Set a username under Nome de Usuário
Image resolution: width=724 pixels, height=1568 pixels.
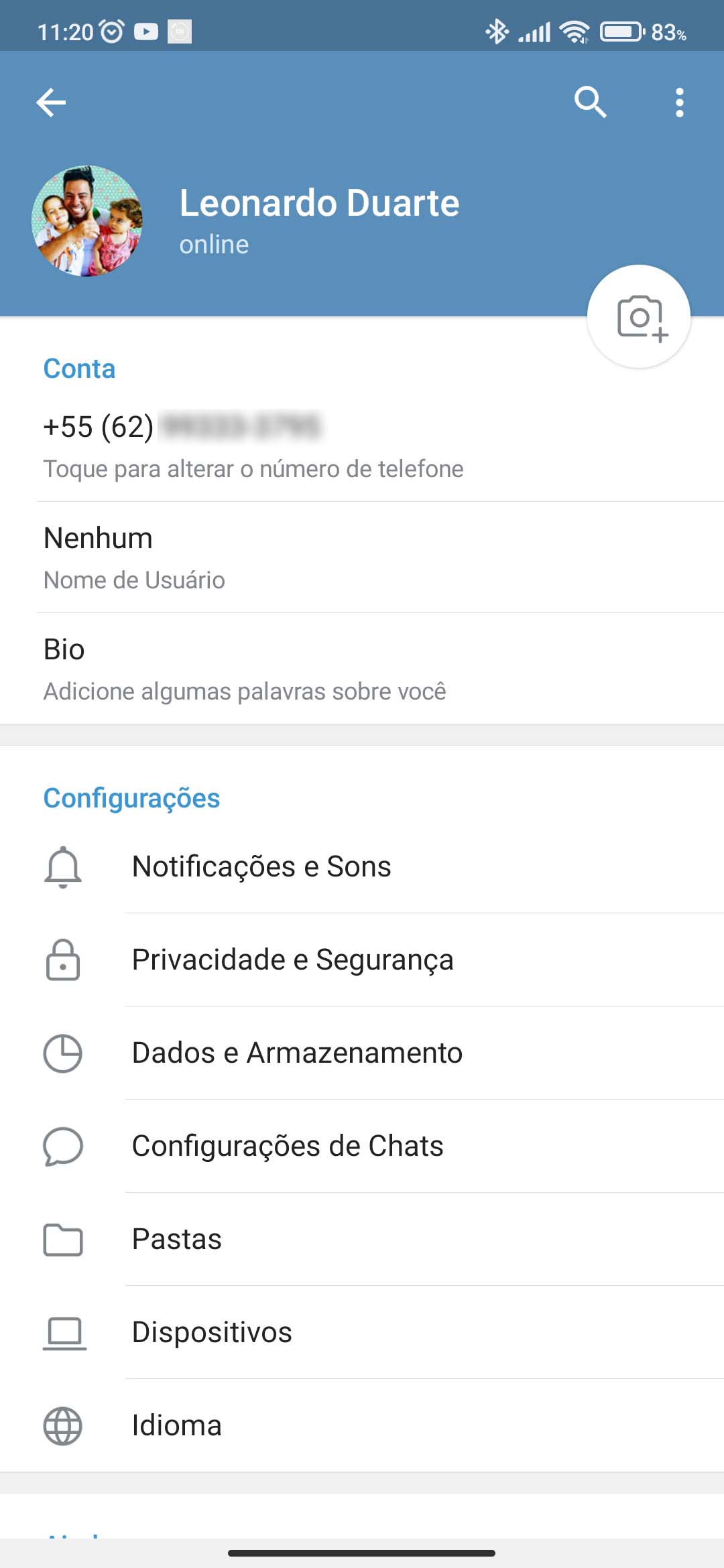(134, 558)
